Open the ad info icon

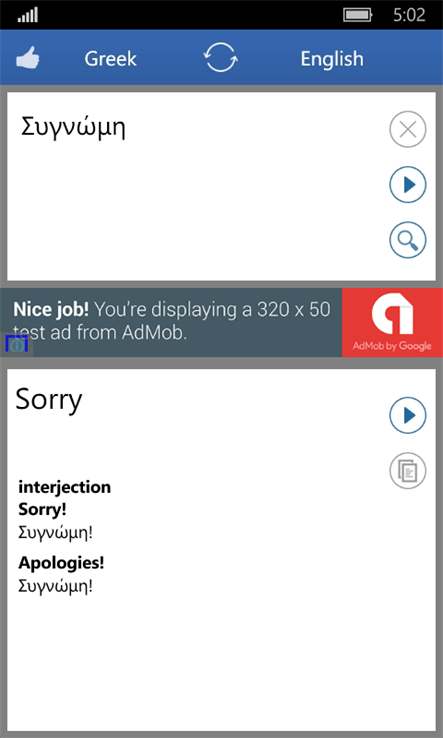(x=17, y=345)
